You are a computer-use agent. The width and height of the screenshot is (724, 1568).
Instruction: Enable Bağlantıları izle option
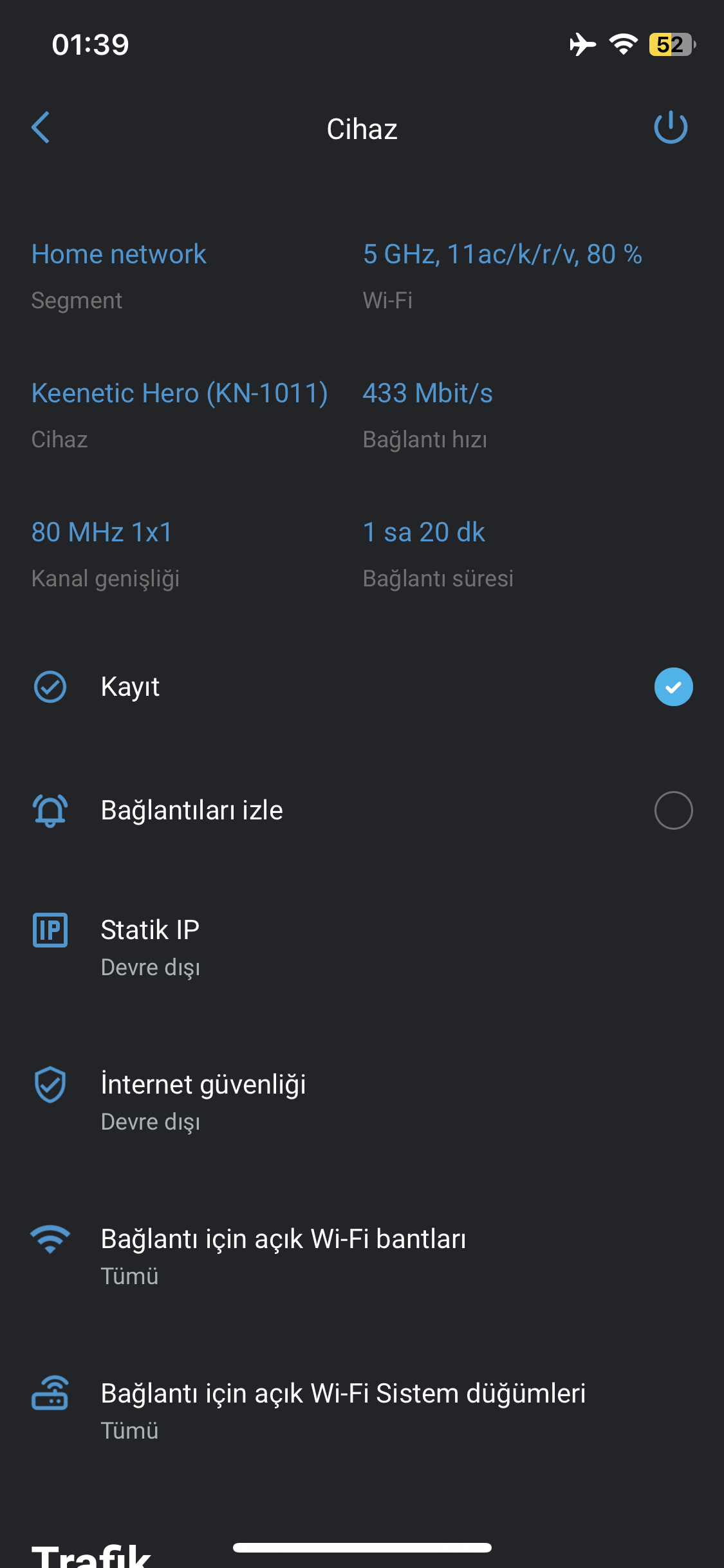point(673,810)
